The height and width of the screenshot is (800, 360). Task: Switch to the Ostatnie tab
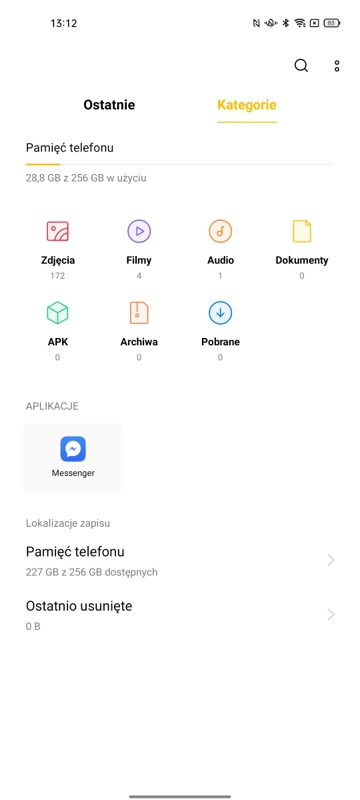(109, 105)
